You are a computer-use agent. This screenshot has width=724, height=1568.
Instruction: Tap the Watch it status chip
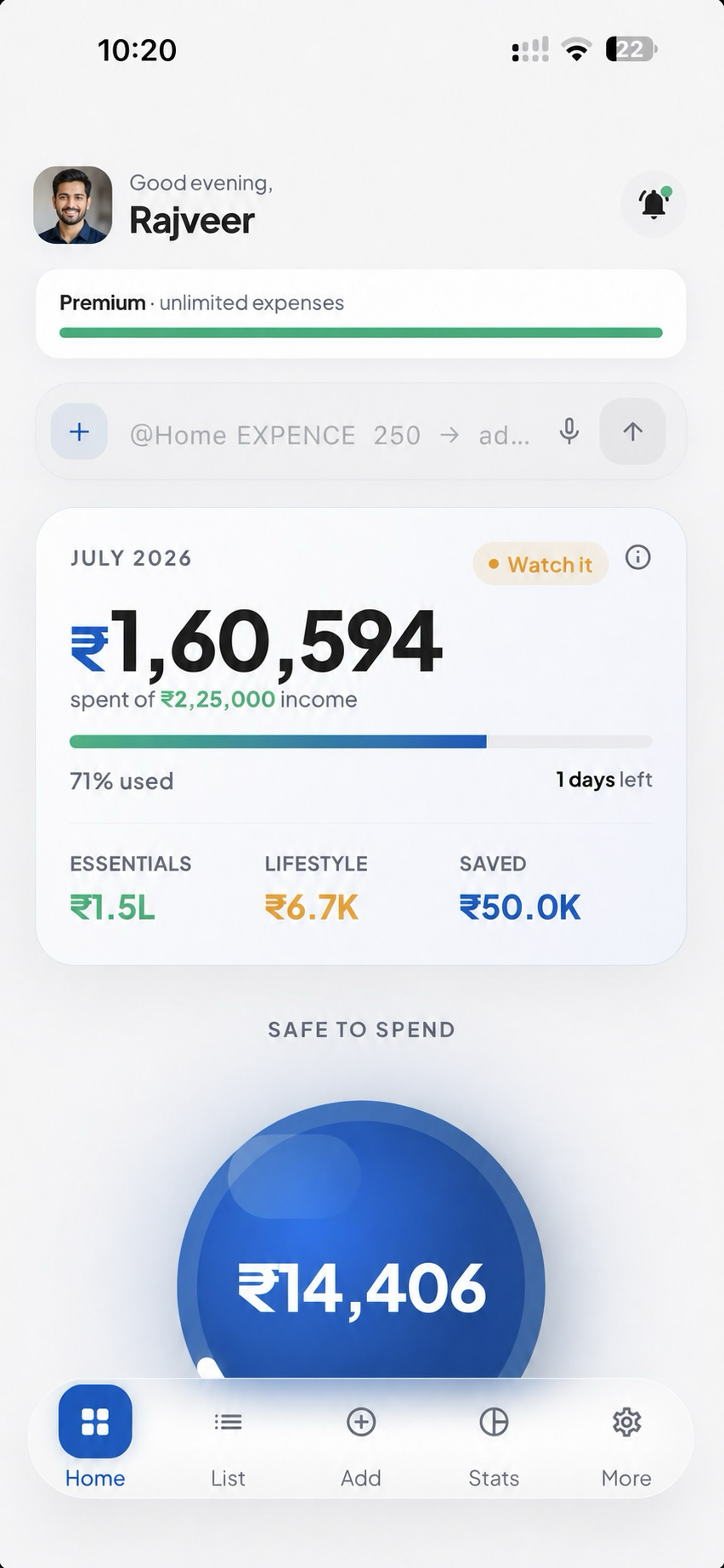point(540,564)
